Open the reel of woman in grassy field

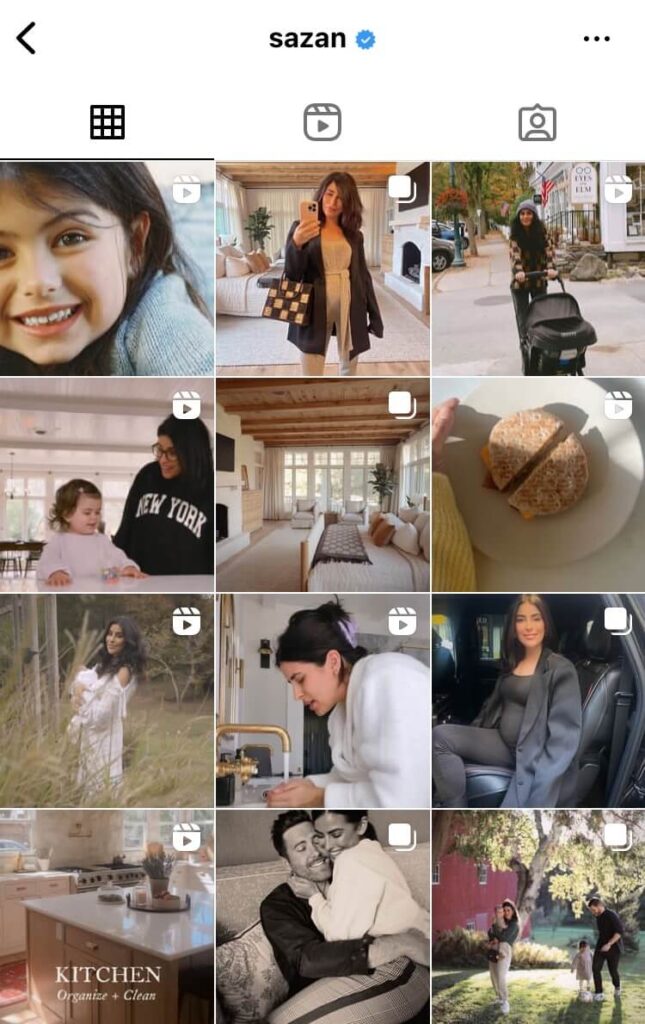coord(107,701)
